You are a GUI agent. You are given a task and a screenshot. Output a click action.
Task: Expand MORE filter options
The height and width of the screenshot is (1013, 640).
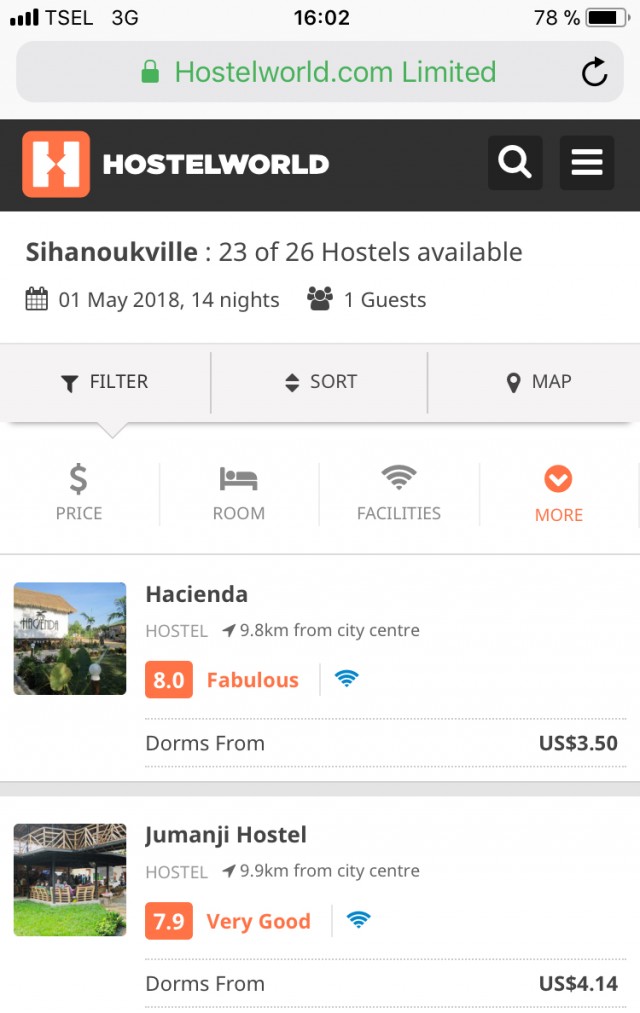click(x=558, y=493)
